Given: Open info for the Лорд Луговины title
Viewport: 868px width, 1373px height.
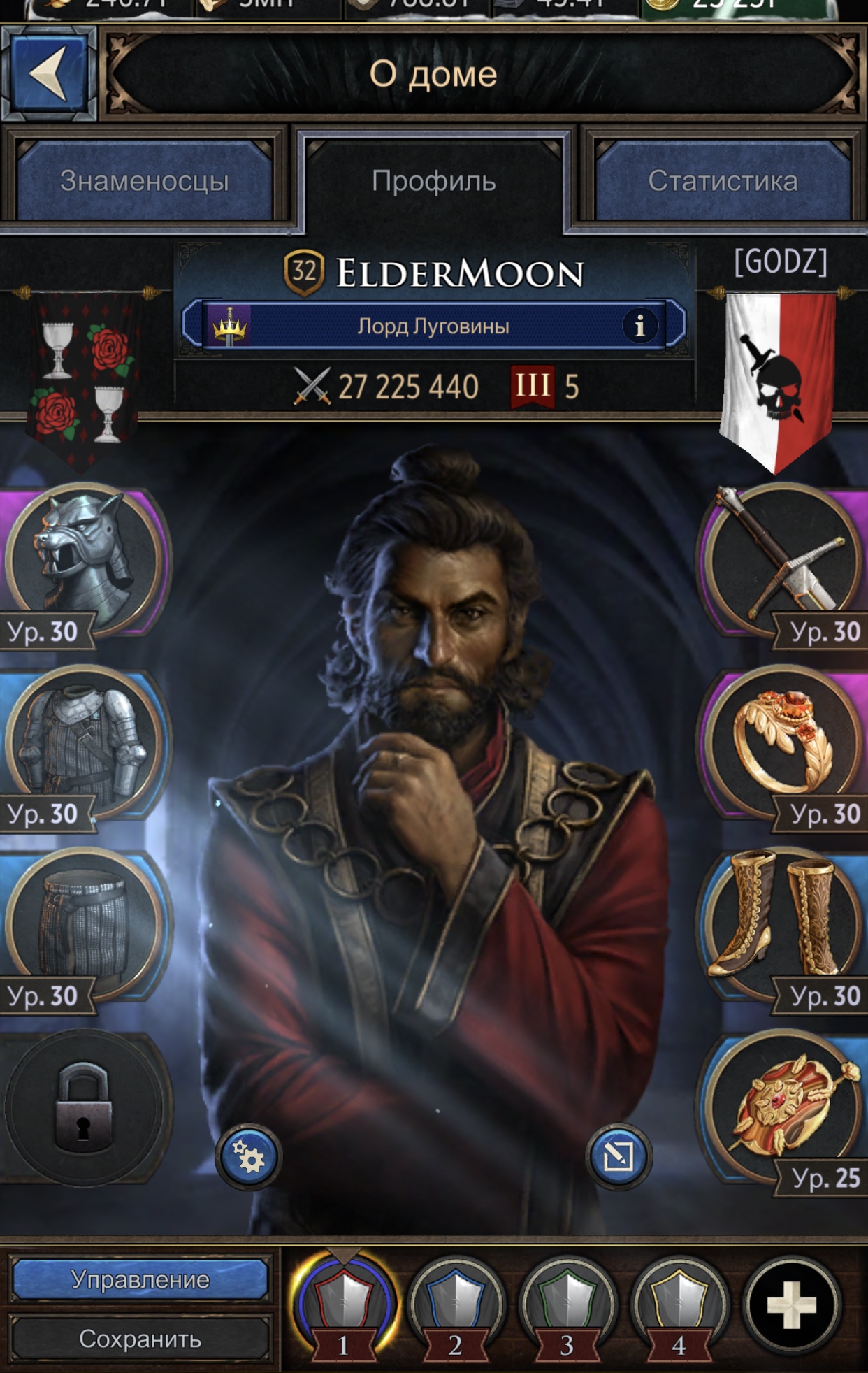Looking at the screenshot, I should pyautogui.click(x=639, y=326).
